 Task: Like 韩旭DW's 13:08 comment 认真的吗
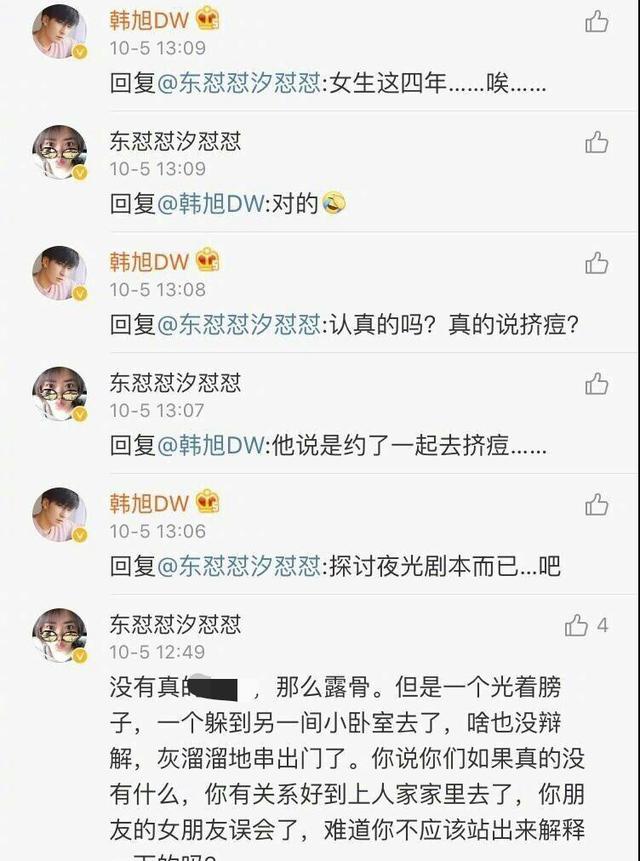pos(597,263)
